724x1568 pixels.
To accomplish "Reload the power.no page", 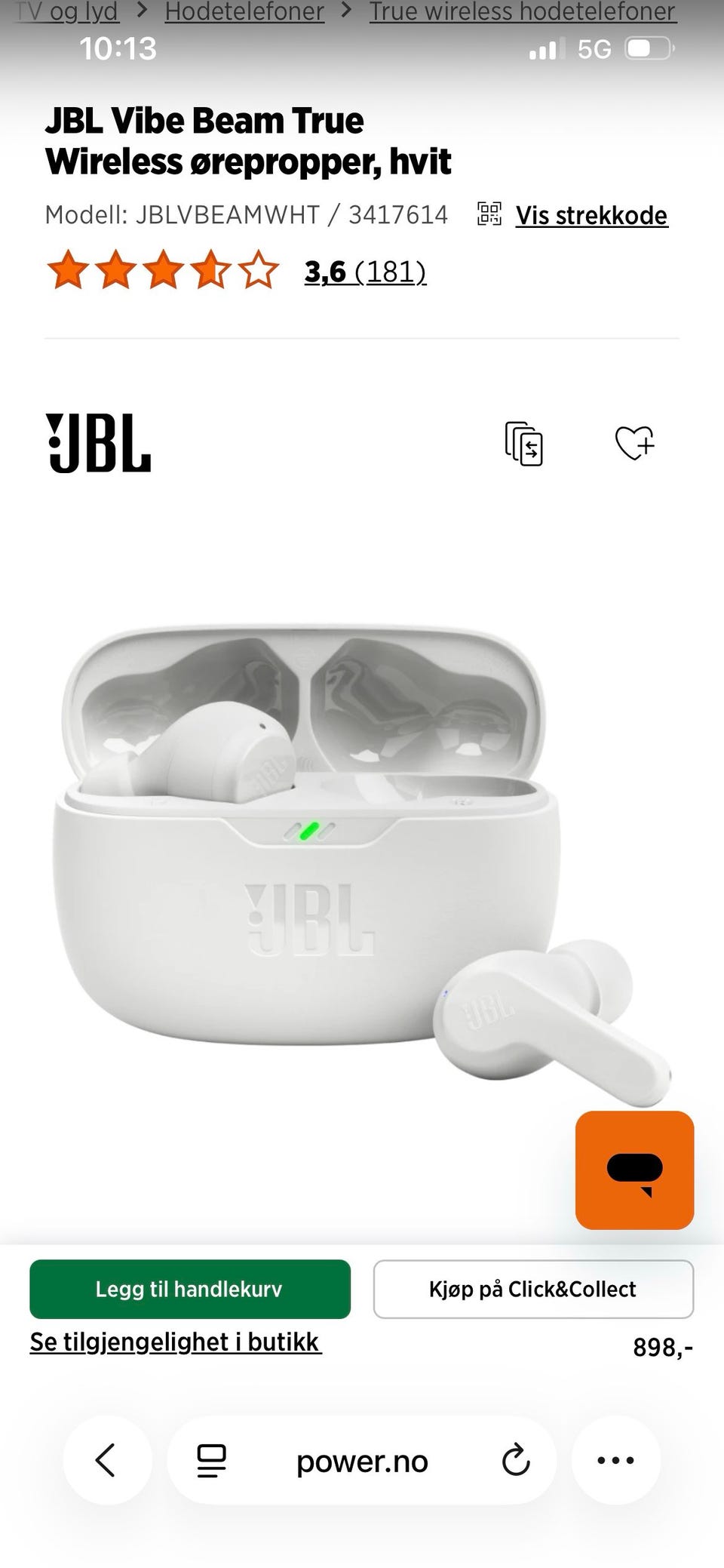I will coord(516,1460).
